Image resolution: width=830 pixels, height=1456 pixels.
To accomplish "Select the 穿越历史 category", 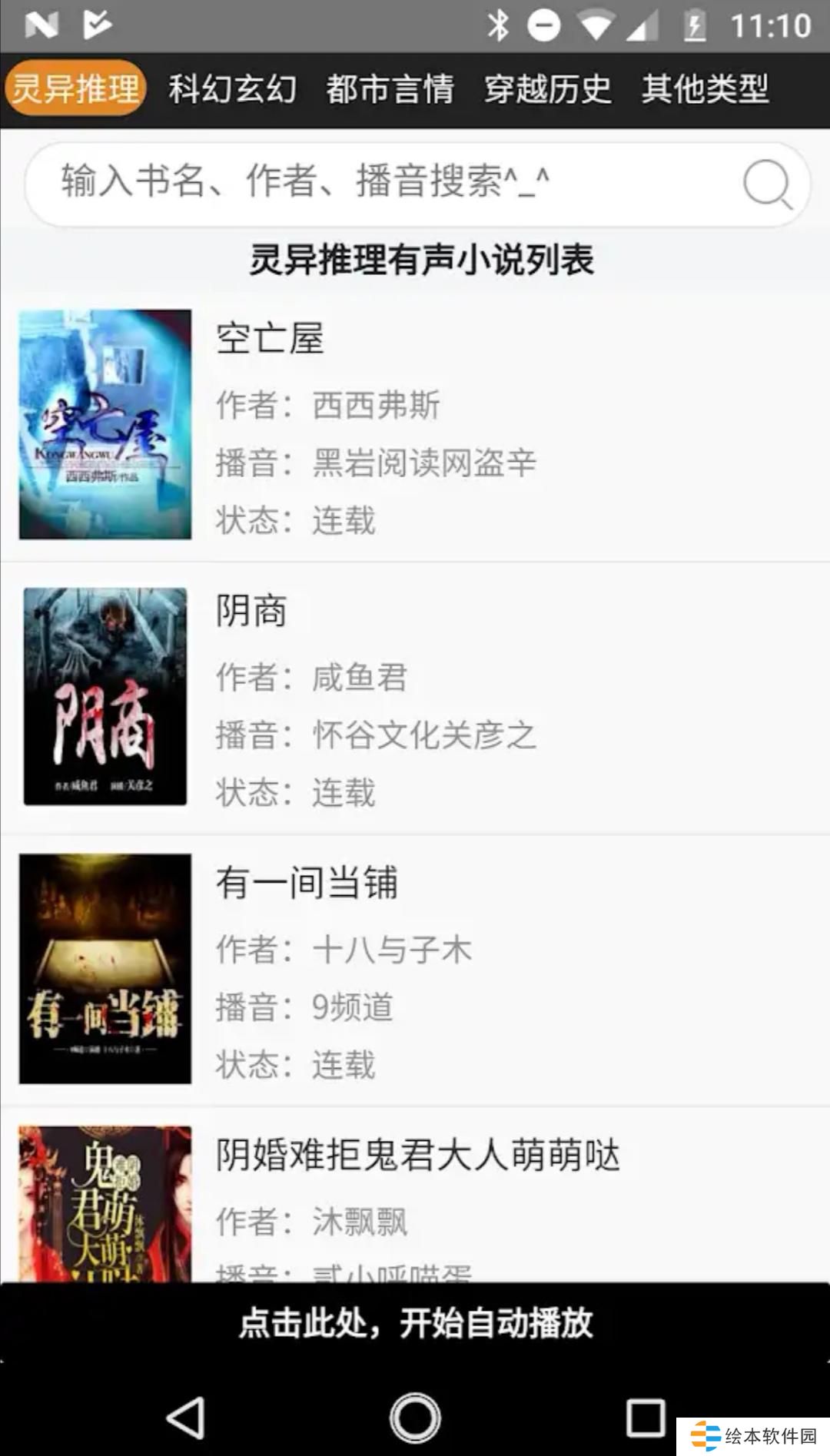I will (x=547, y=88).
